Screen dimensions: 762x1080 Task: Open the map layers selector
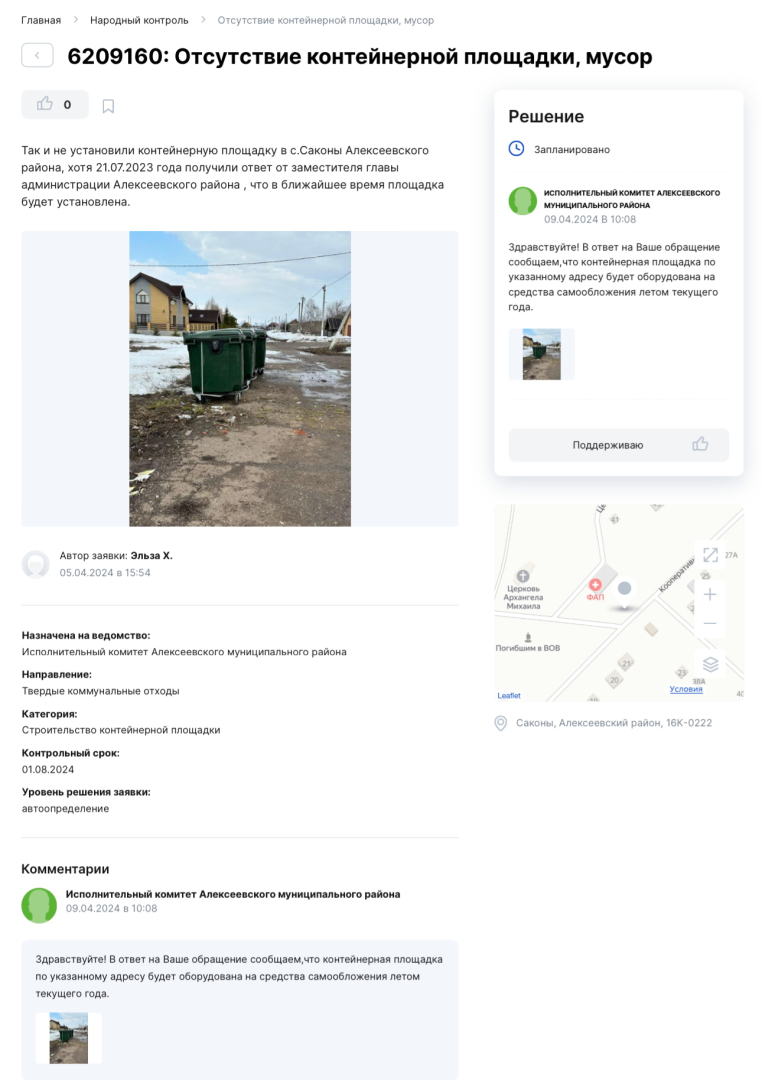point(710,664)
